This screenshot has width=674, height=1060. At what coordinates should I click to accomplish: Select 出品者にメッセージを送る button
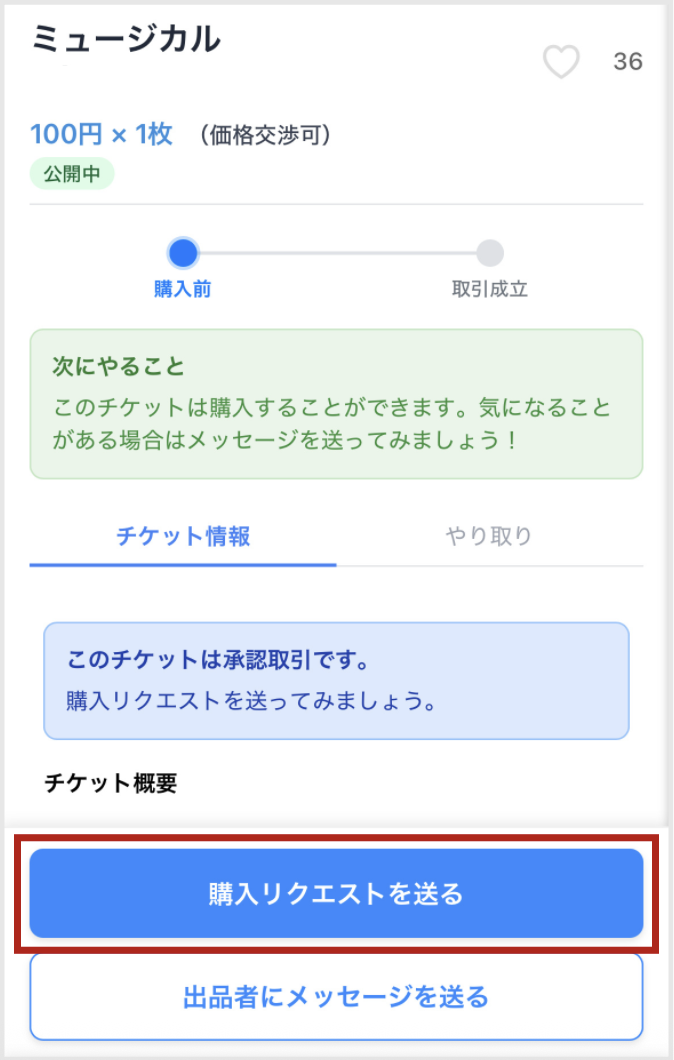tap(336, 996)
